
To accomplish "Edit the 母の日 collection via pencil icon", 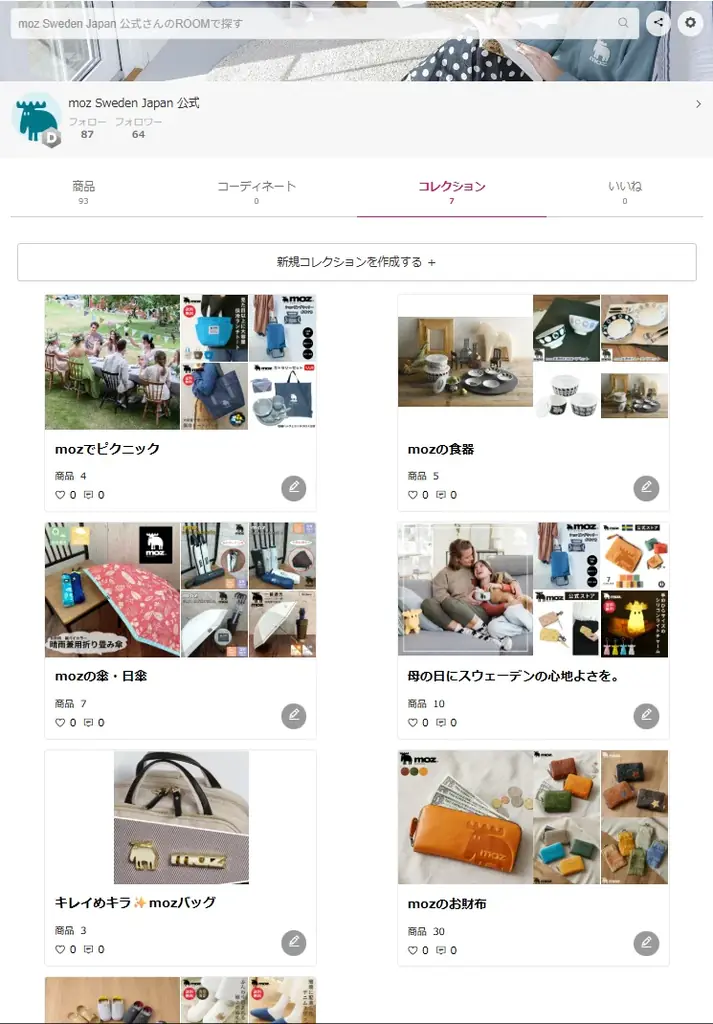I will pyautogui.click(x=646, y=716).
